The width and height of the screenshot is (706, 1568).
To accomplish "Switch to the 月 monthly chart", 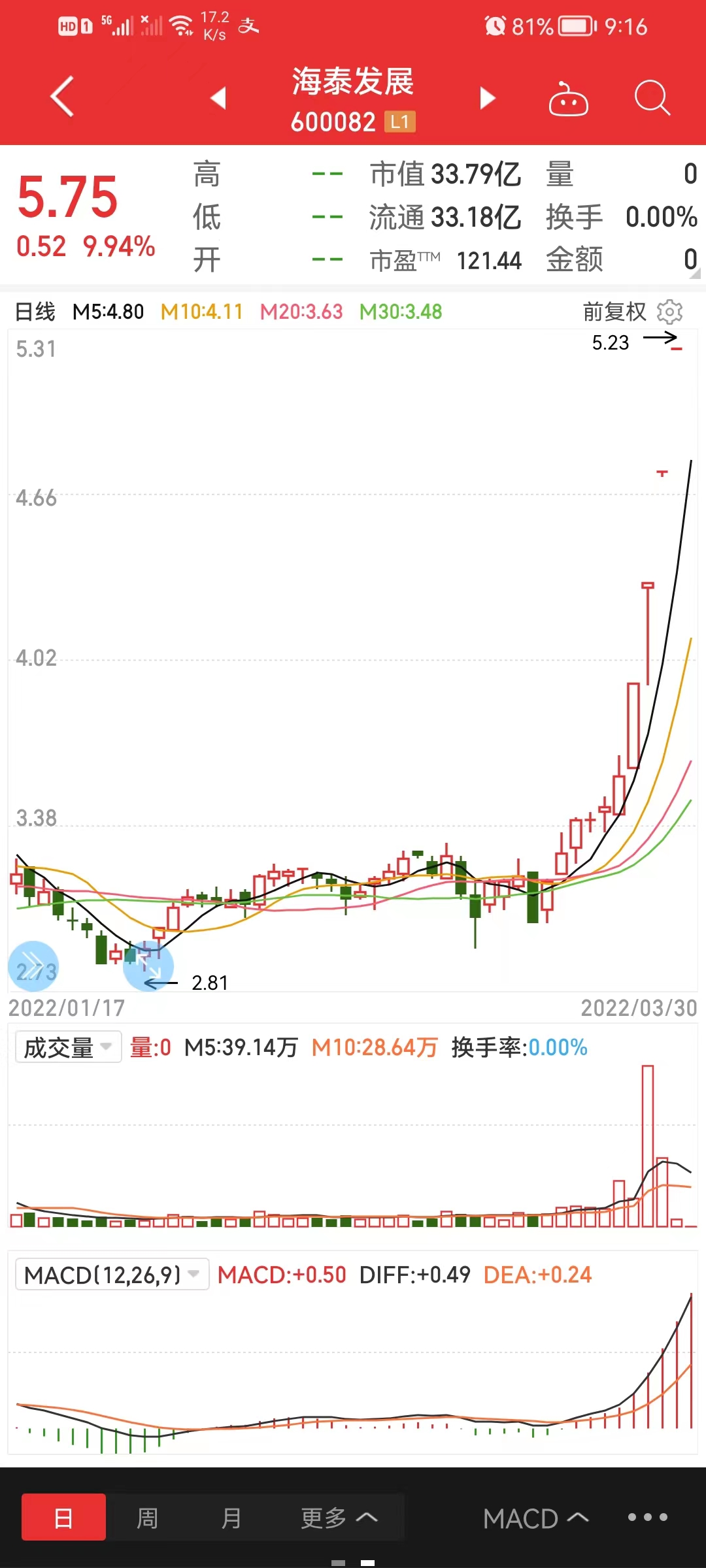I will 231,1517.
